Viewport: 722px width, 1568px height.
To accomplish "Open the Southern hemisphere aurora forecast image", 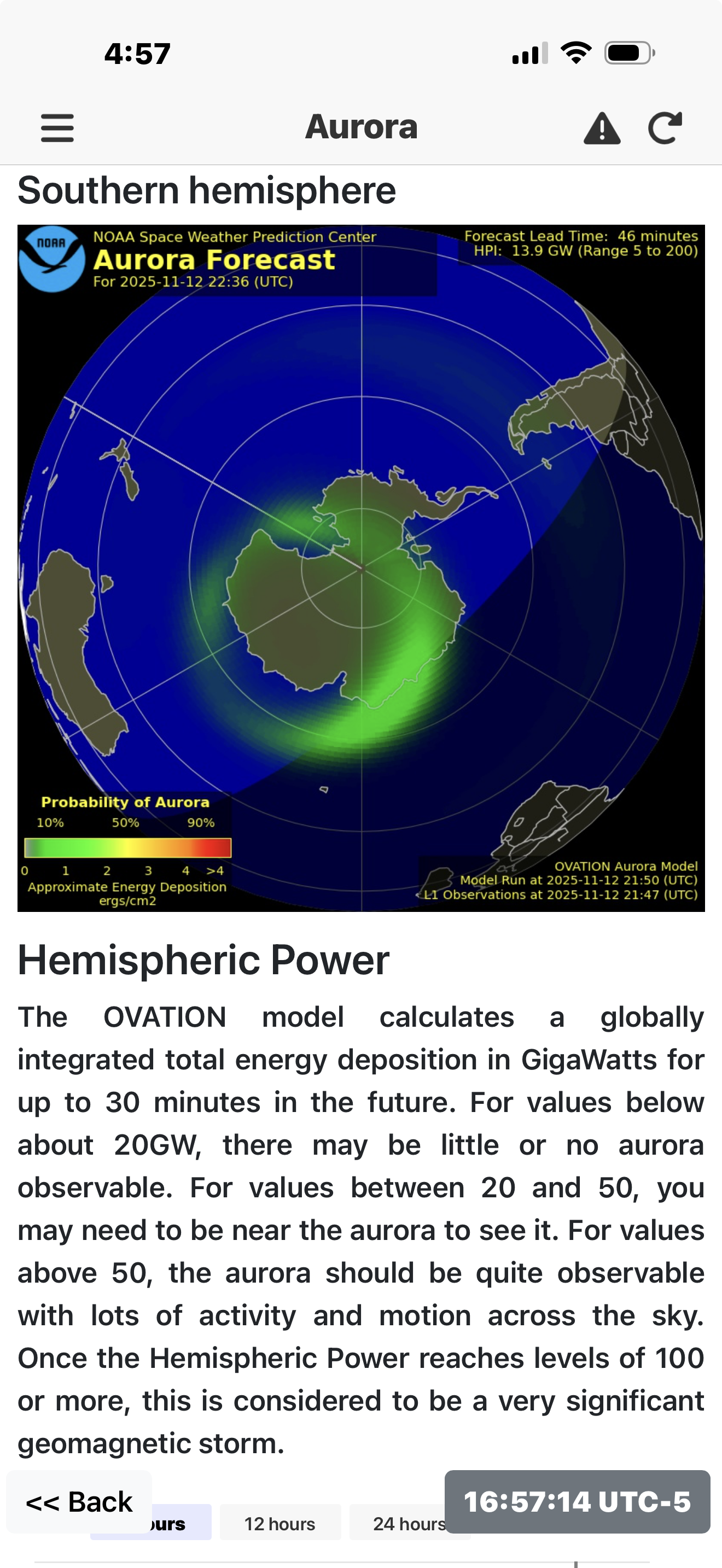I will (x=361, y=568).
